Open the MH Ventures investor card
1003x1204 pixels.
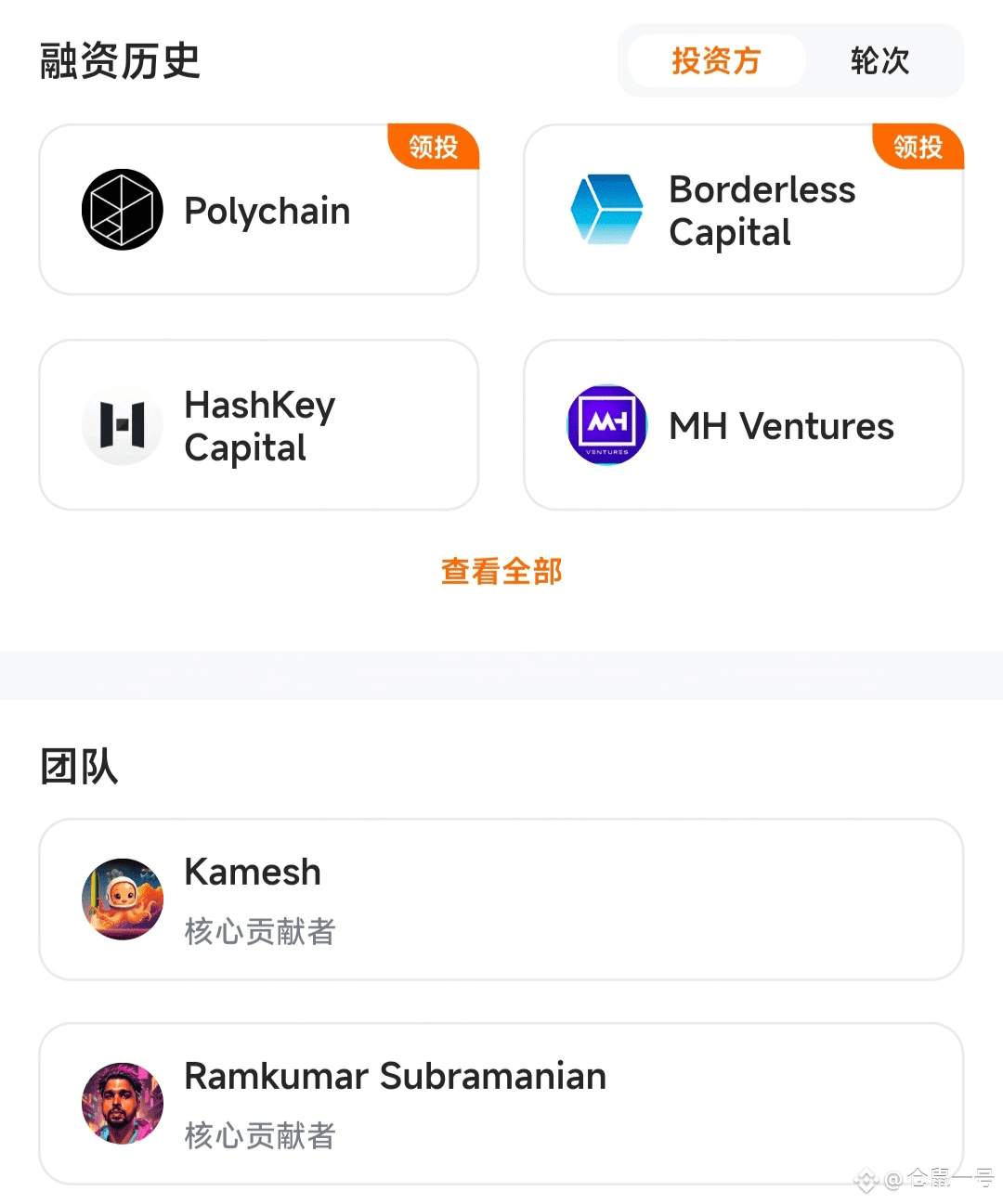click(x=743, y=425)
